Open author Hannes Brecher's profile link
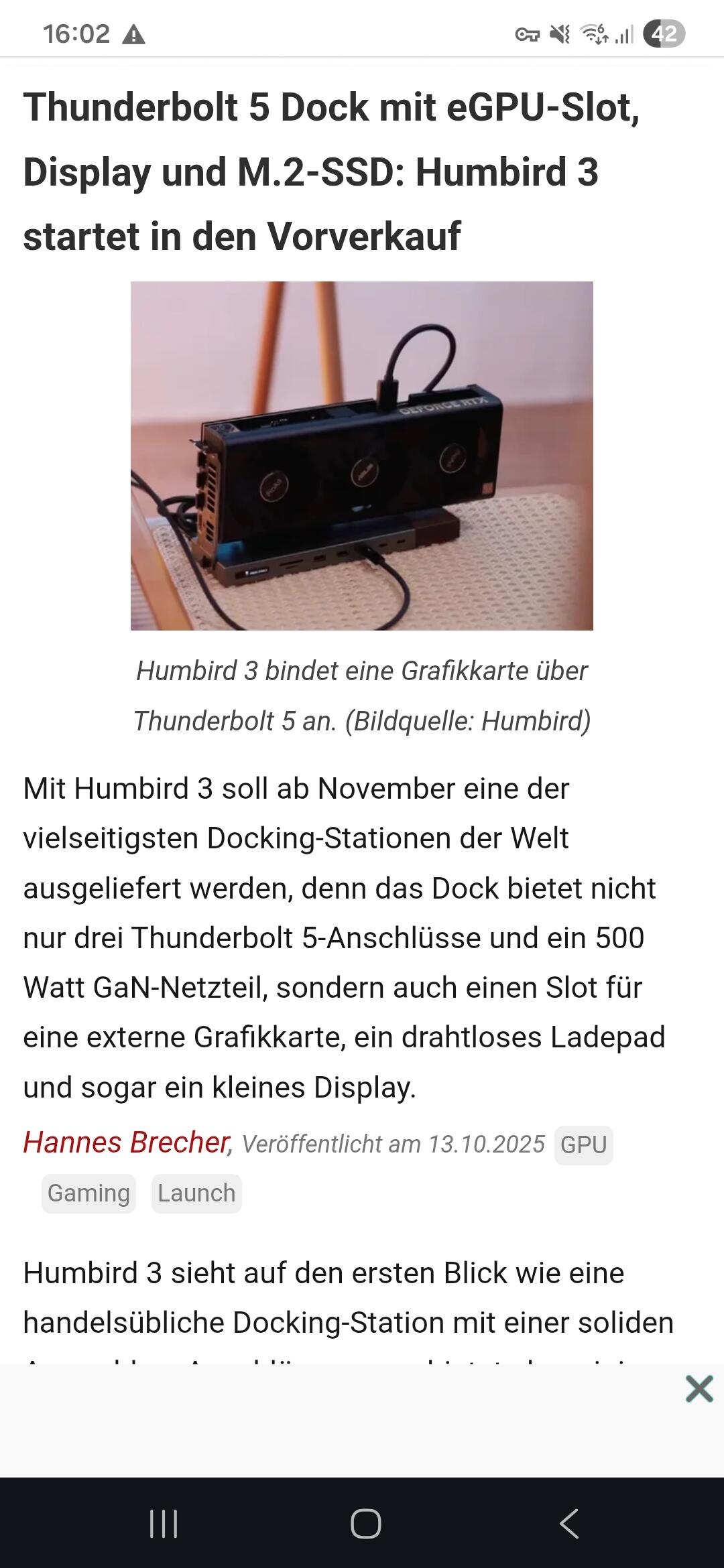Image resolution: width=724 pixels, height=1568 pixels. (x=127, y=1143)
